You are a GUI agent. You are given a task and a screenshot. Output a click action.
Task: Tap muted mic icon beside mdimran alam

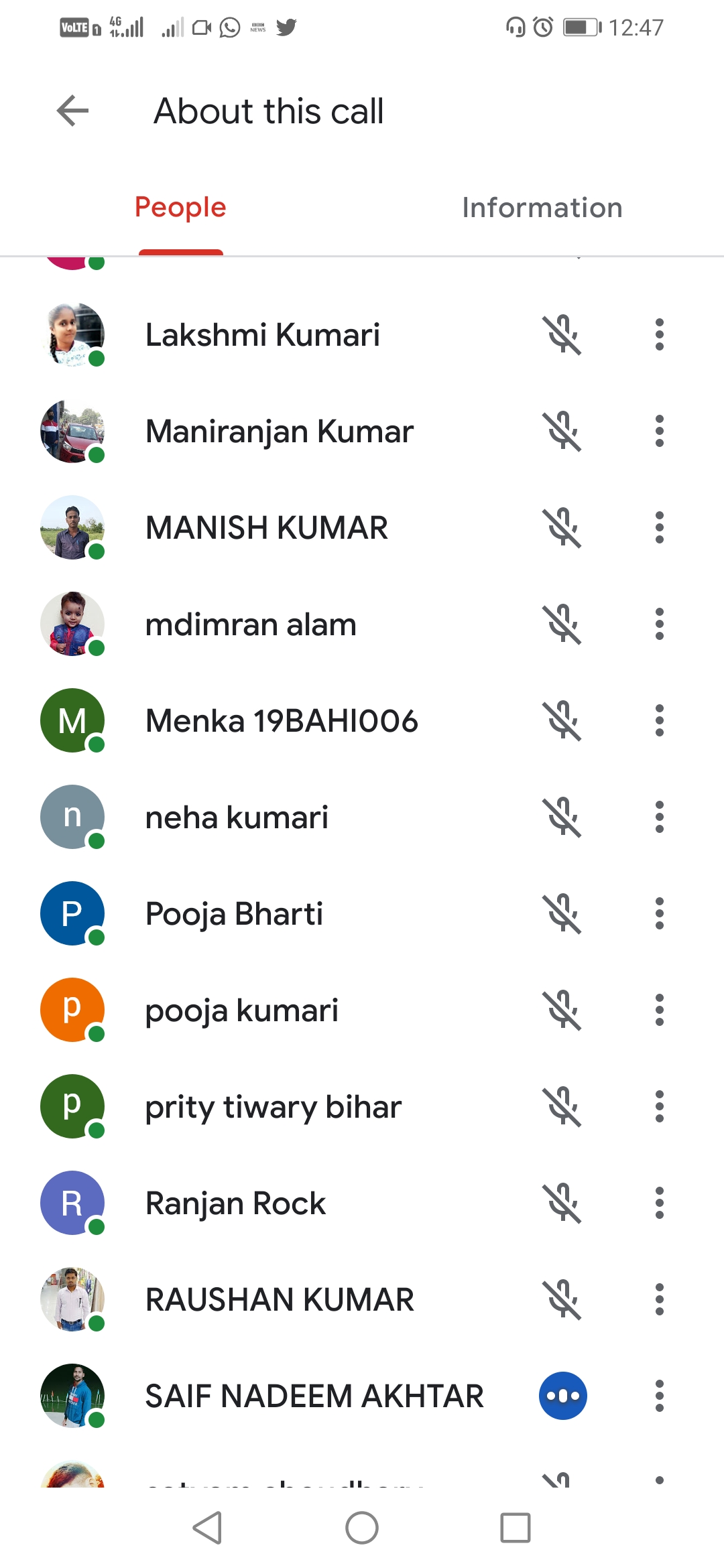(x=563, y=624)
